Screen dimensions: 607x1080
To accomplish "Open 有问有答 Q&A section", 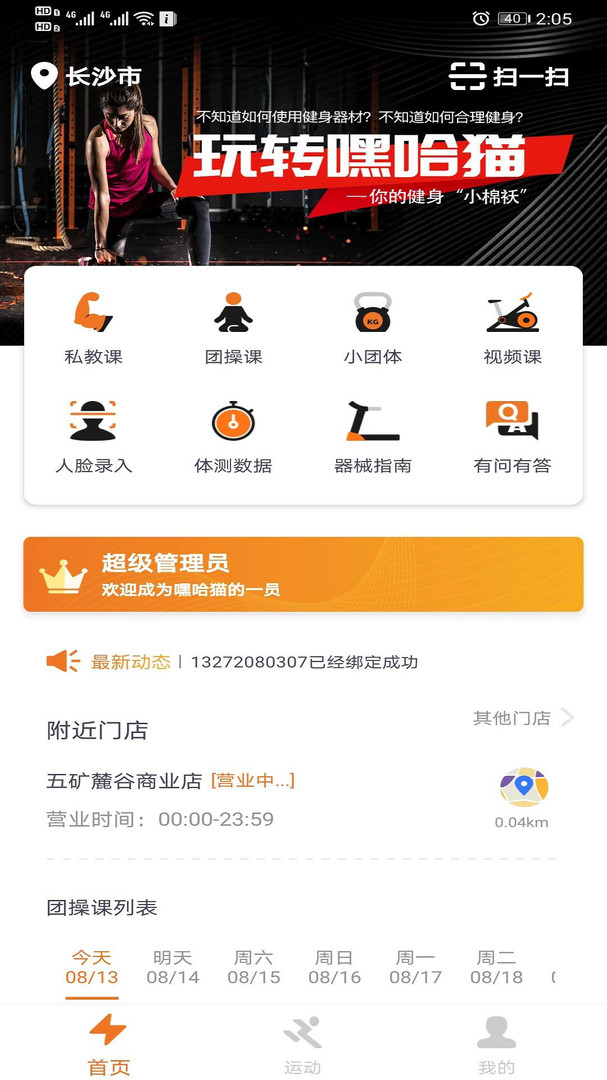I will [x=512, y=436].
